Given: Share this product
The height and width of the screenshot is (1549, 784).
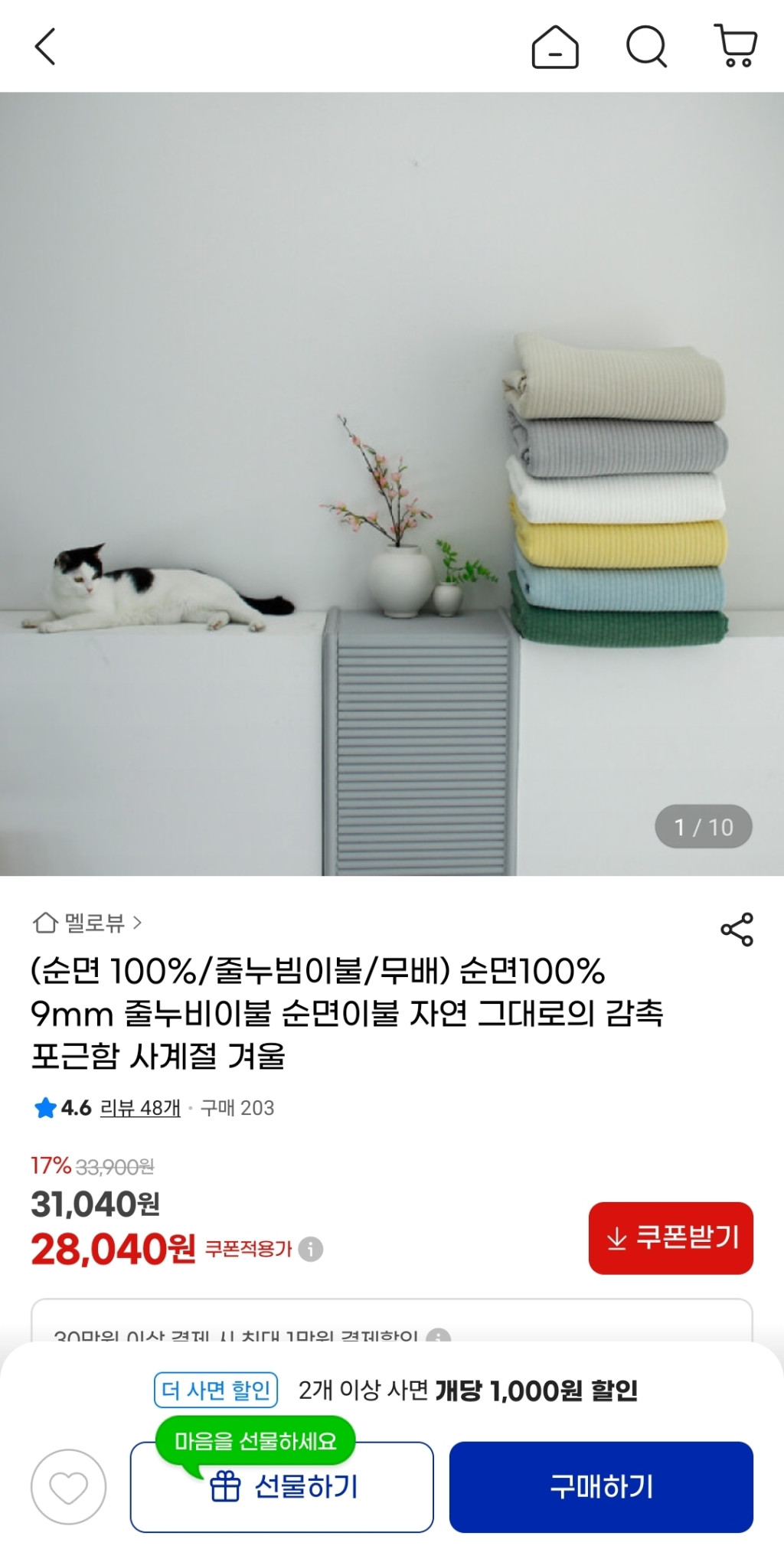Looking at the screenshot, I should pos(737,930).
